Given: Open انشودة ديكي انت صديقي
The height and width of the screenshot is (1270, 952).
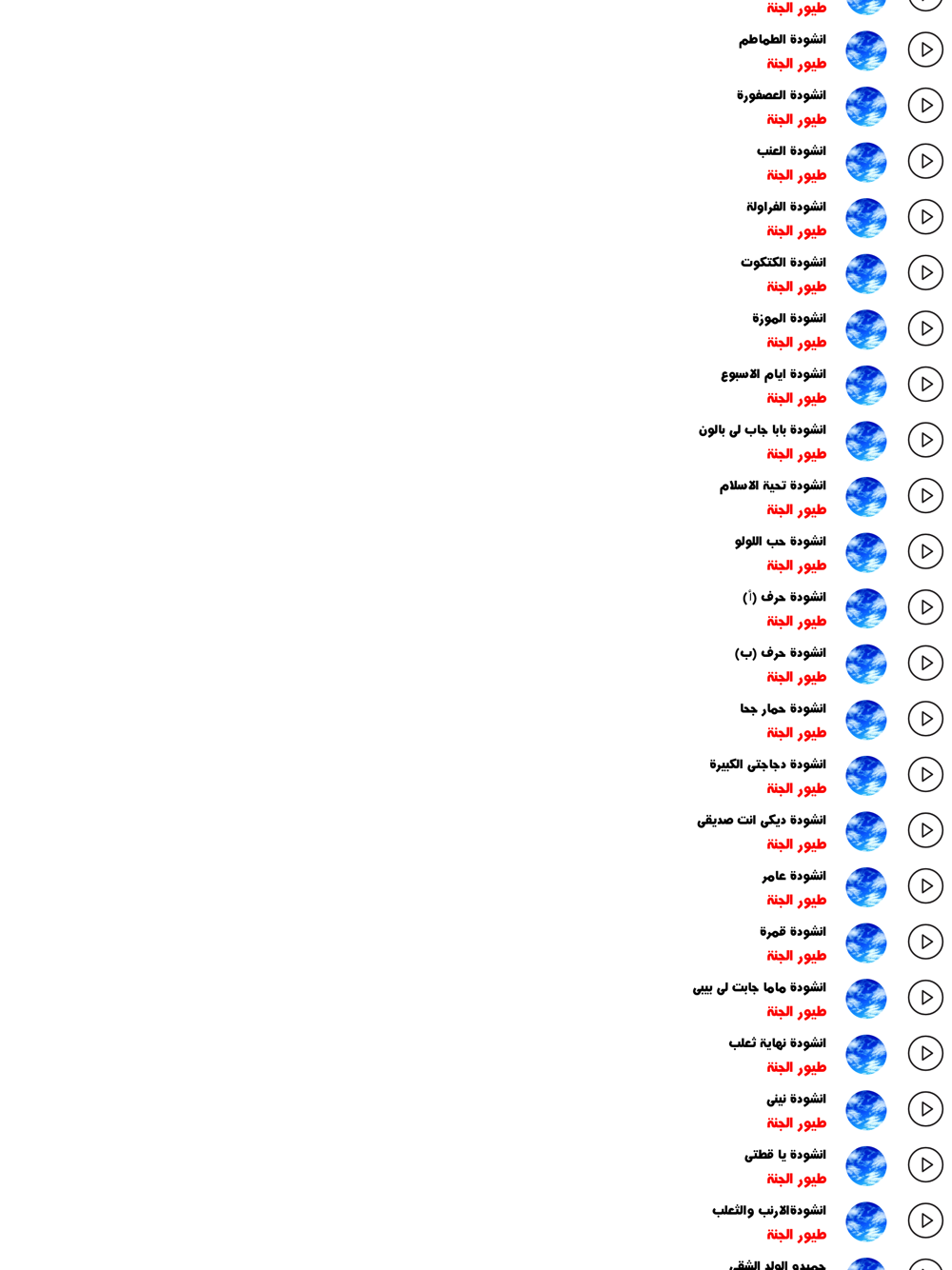Looking at the screenshot, I should 476,830.
